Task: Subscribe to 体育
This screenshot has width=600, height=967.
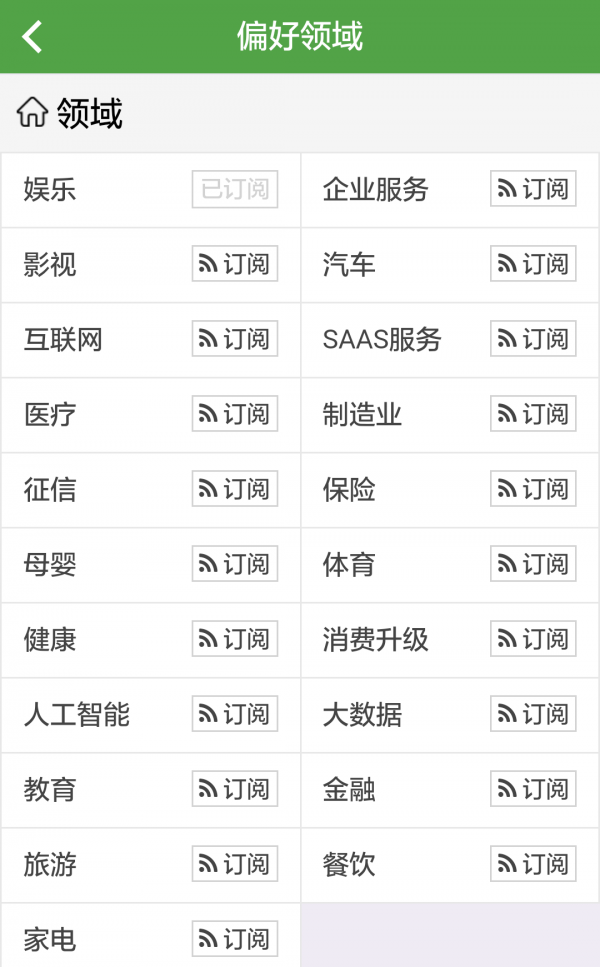Action: point(533,564)
